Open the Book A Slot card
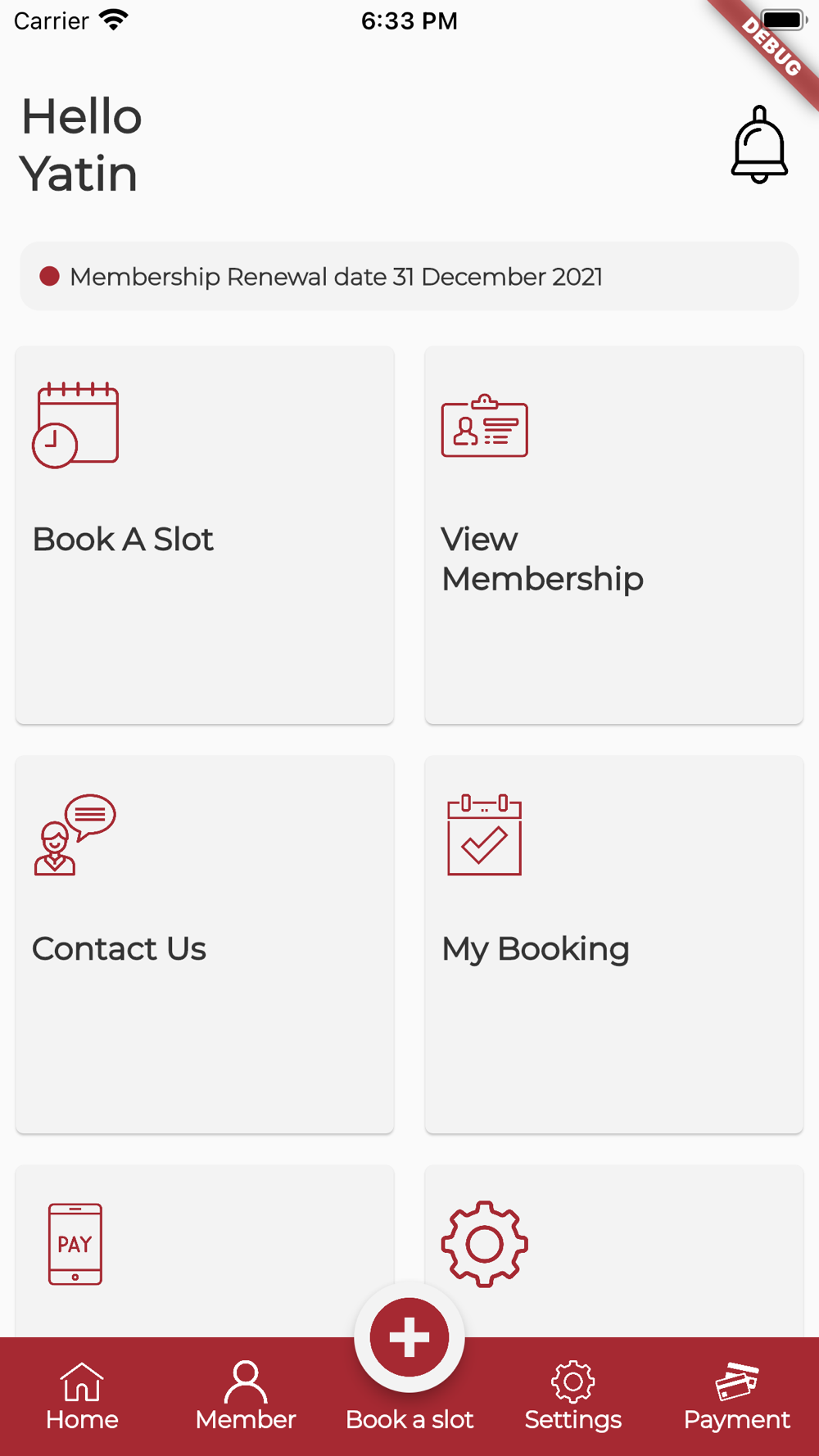The width and height of the screenshot is (819, 1456). [x=205, y=535]
